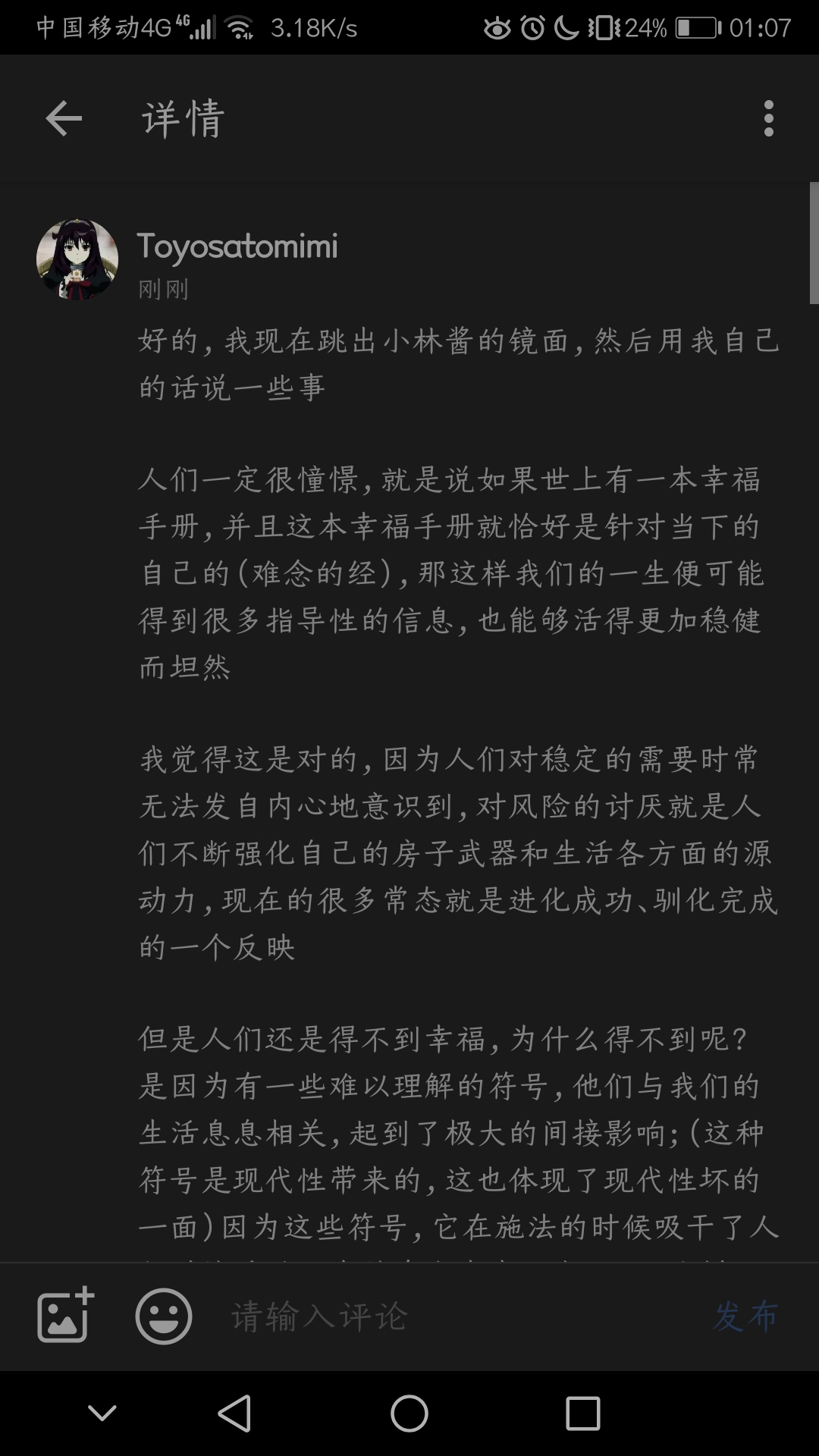Tap 发布 to post the comment
Image resolution: width=819 pixels, height=1456 pixels.
[x=745, y=1316]
